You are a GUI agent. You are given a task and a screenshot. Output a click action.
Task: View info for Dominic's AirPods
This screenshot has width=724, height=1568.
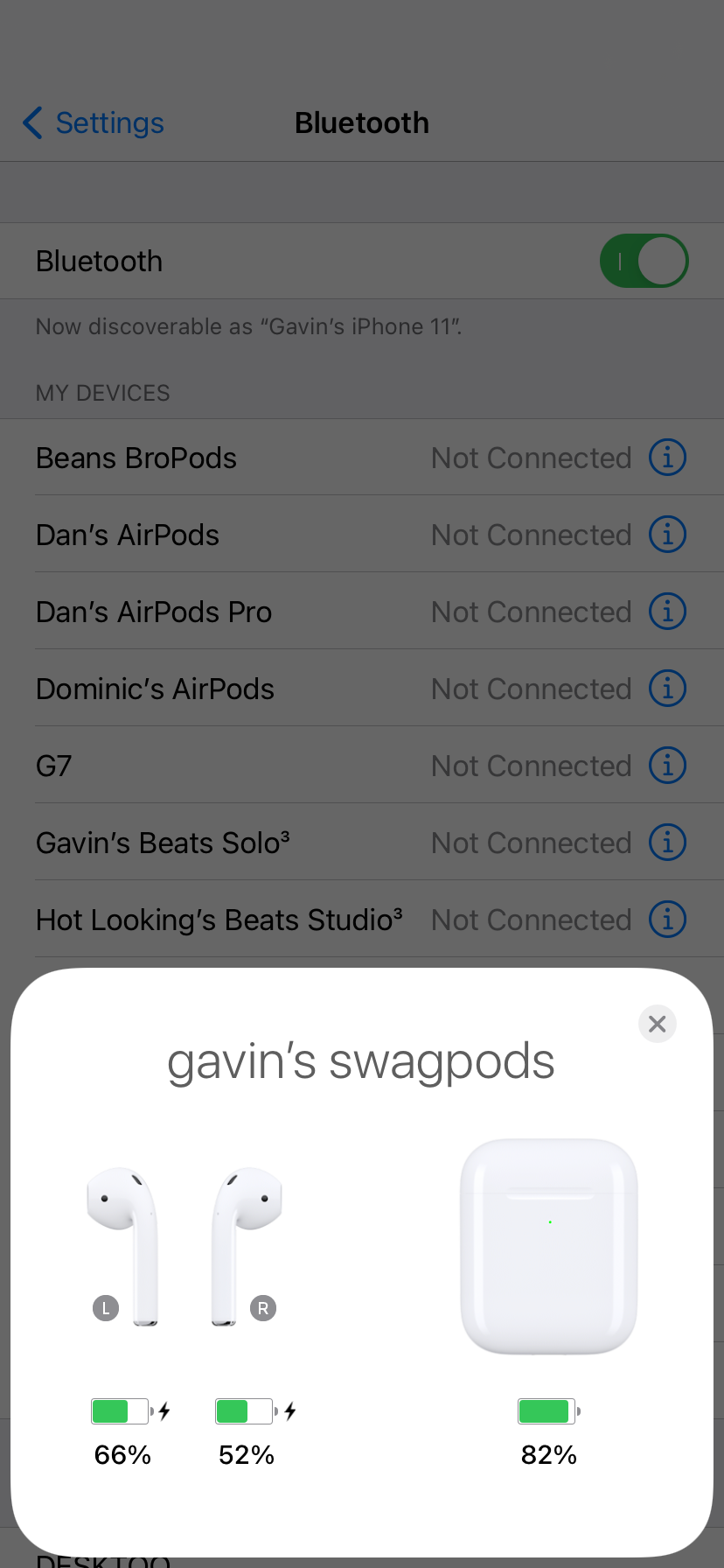(667, 689)
